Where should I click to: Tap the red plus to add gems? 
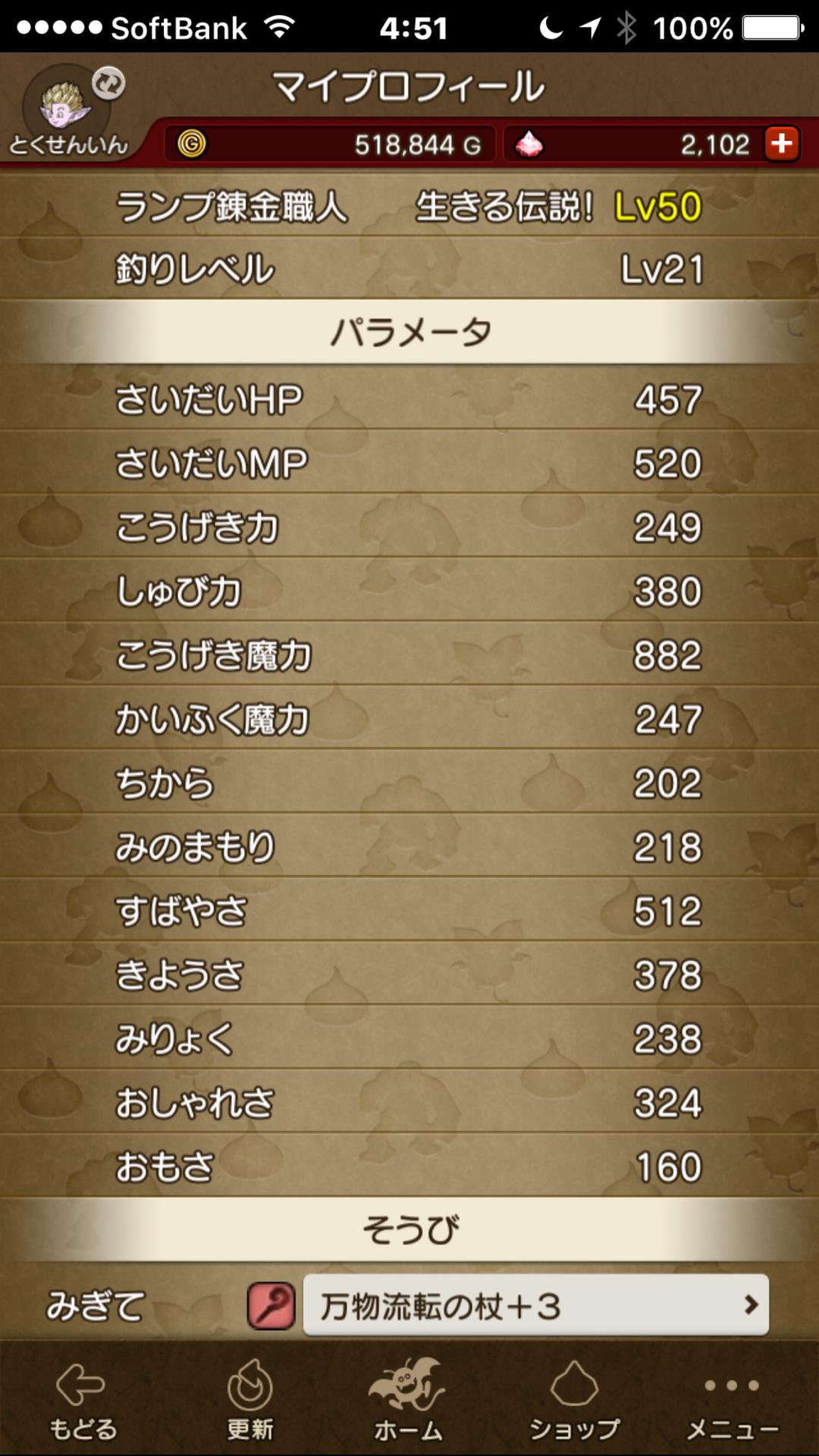tap(782, 143)
